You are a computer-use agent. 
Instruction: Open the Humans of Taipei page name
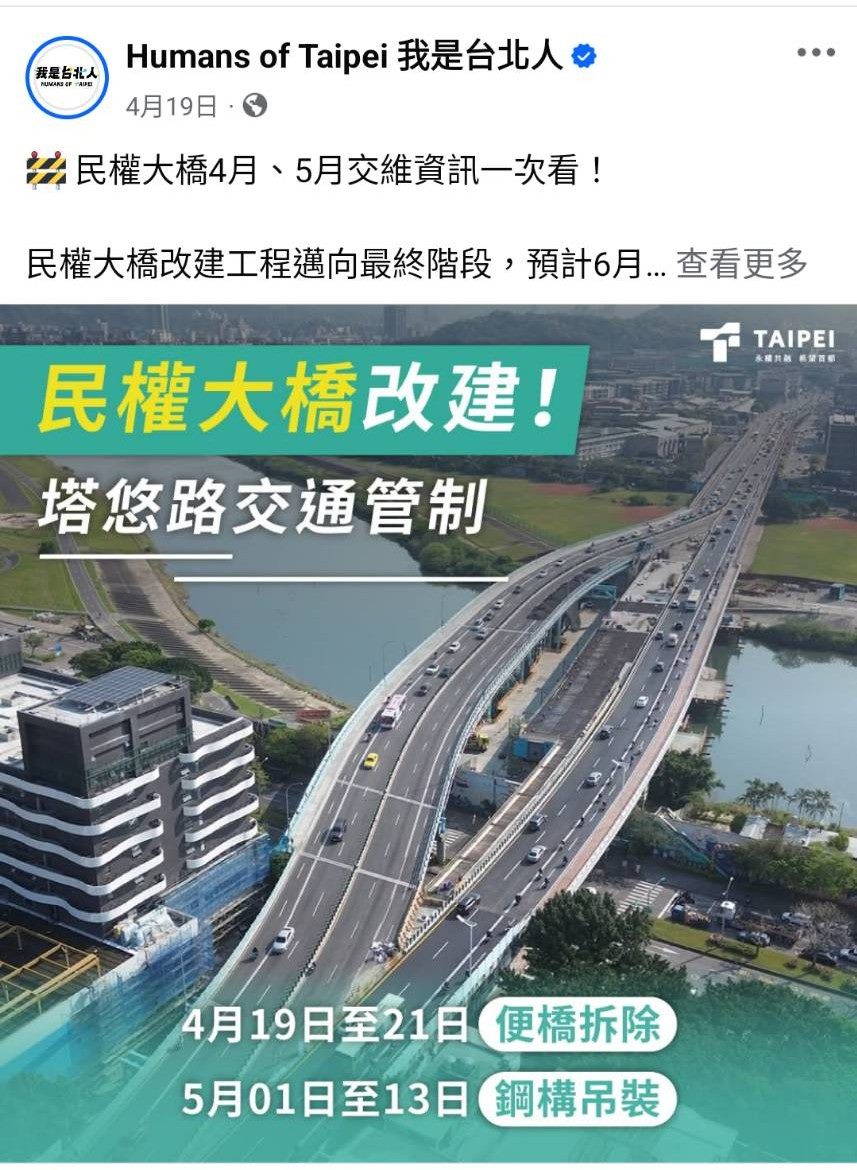tap(345, 57)
